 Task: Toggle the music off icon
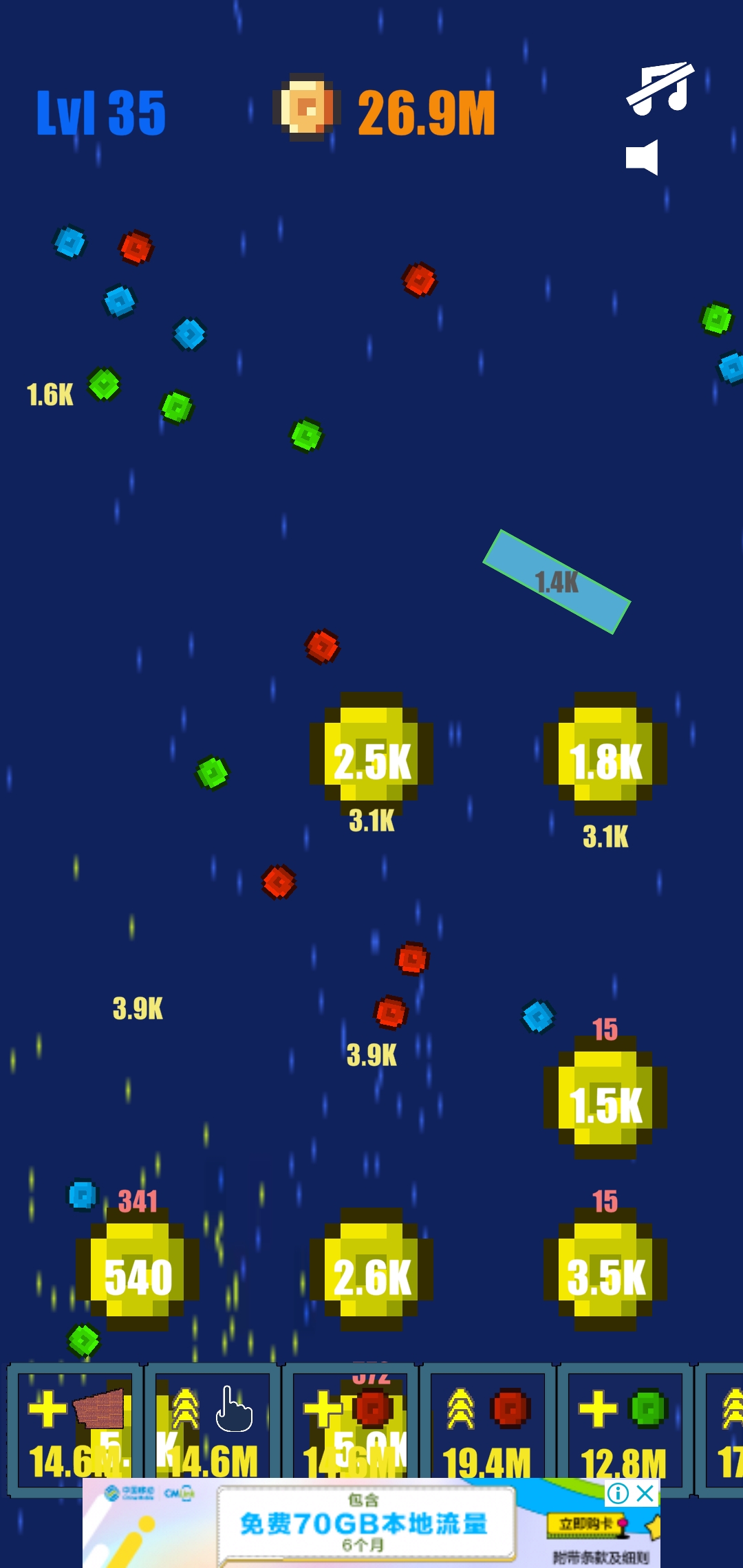[x=660, y=89]
